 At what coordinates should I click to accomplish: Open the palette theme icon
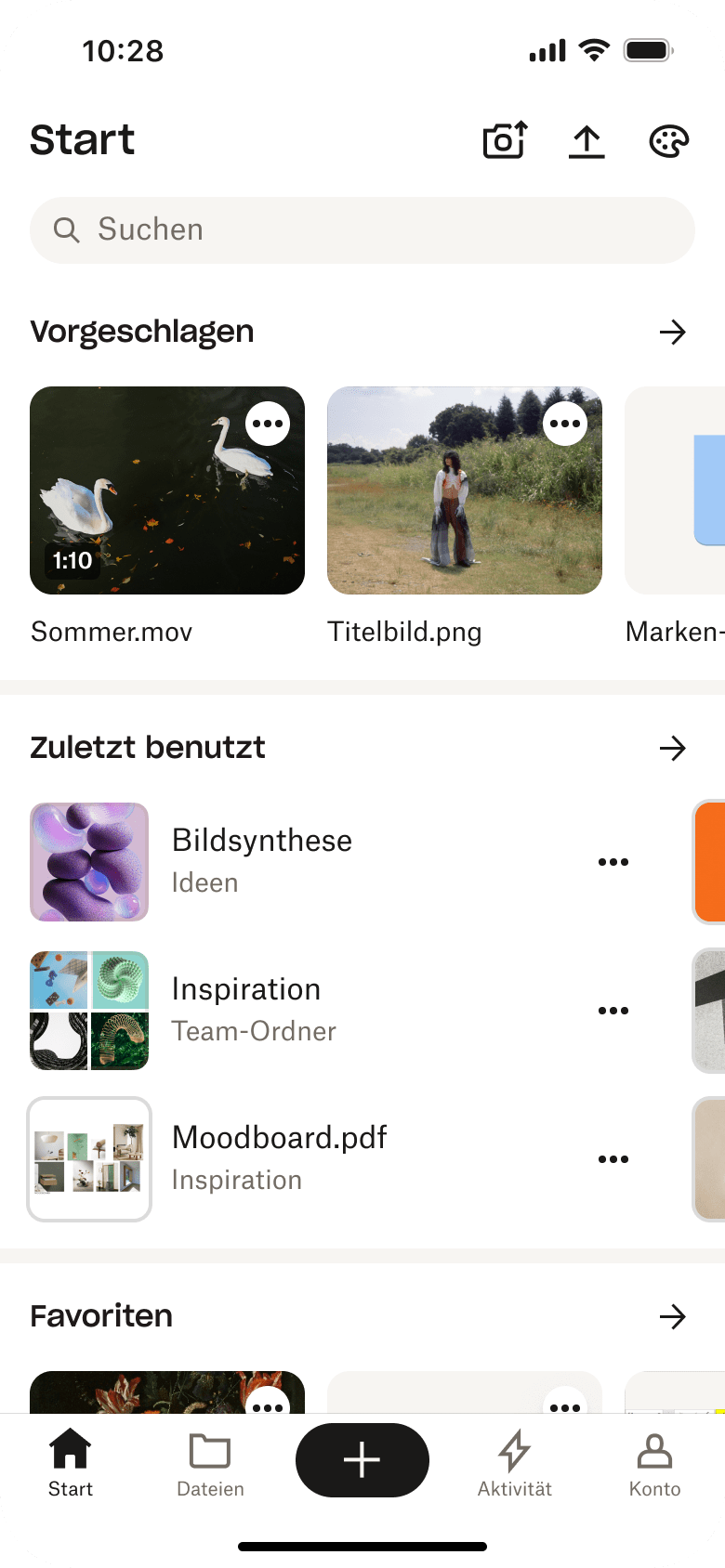pos(668,141)
